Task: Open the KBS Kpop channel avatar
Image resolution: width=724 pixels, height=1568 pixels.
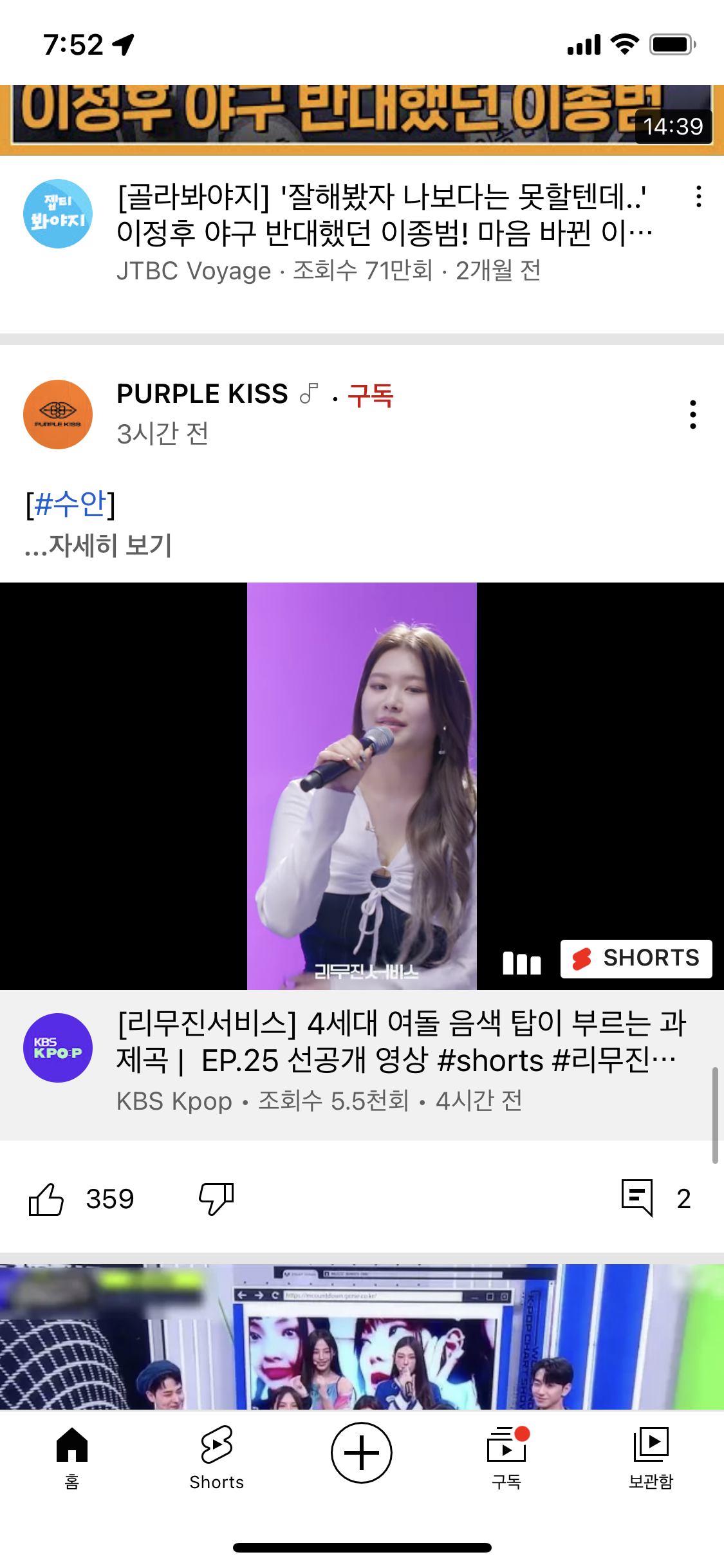Action: pos(58,1048)
